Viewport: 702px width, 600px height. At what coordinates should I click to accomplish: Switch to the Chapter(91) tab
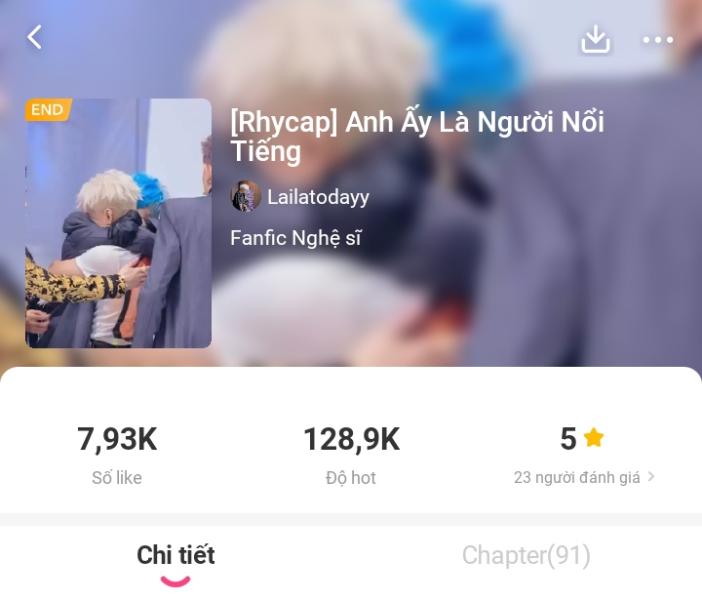[526, 556]
